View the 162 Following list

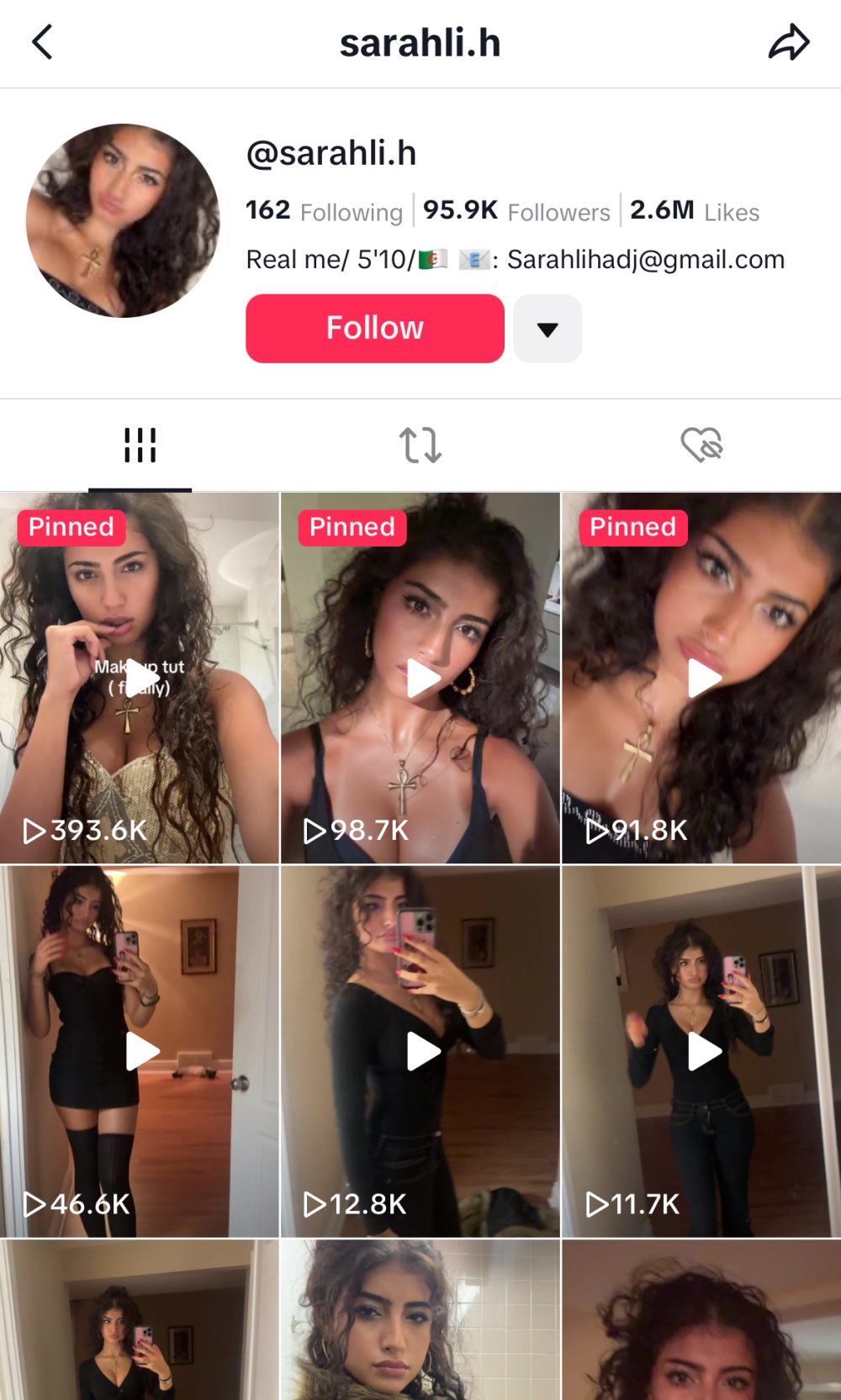click(x=324, y=211)
